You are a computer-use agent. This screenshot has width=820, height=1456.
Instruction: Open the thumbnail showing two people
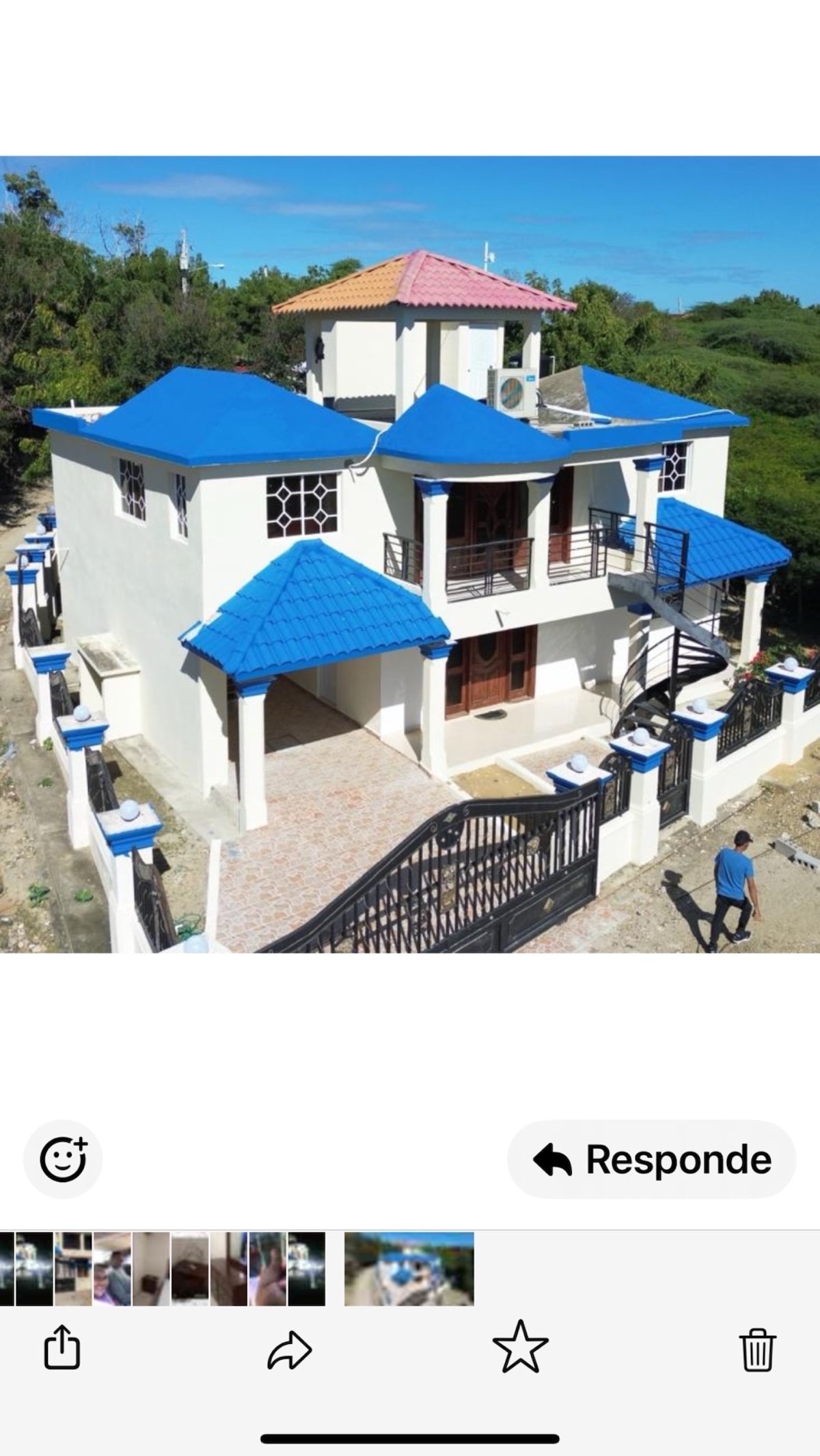(x=112, y=1269)
